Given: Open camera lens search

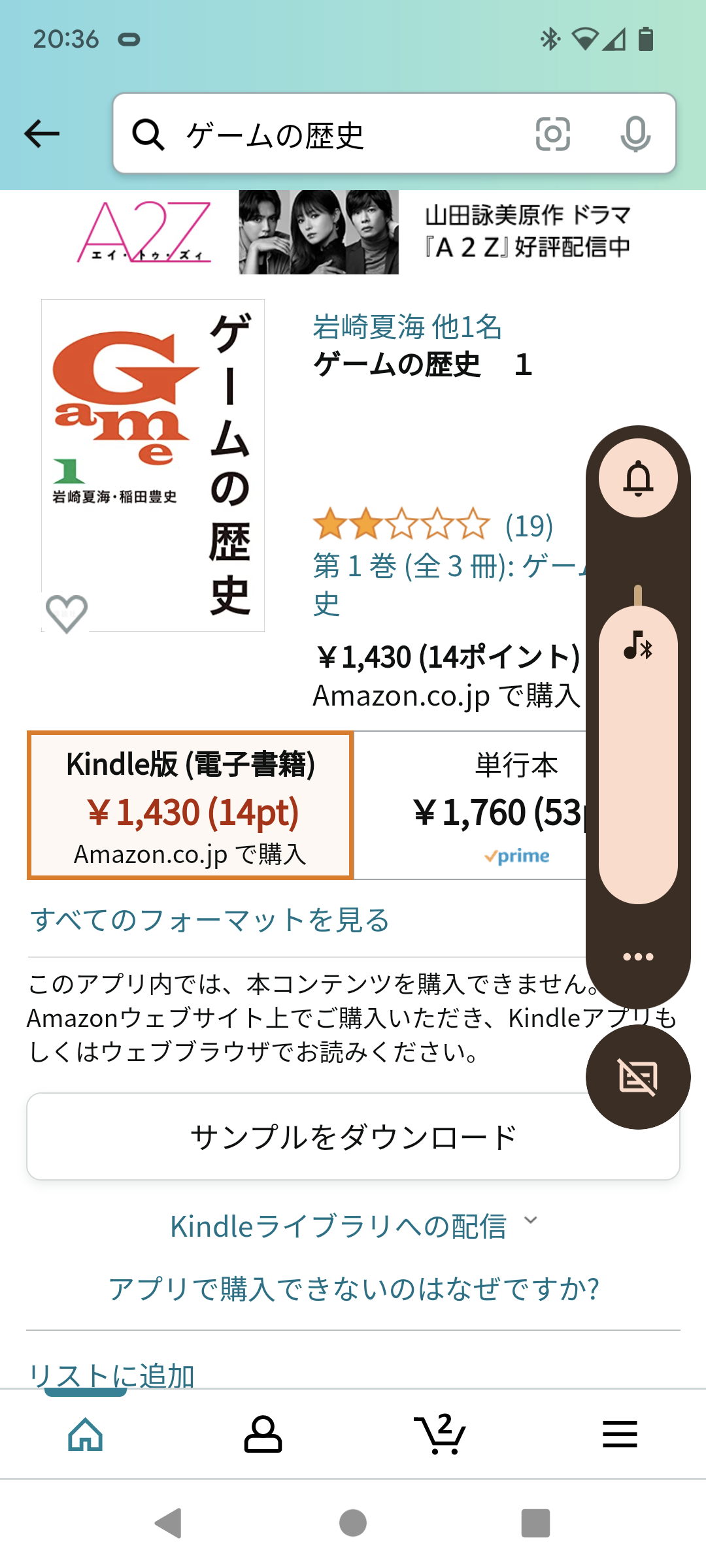Looking at the screenshot, I should coord(552,135).
